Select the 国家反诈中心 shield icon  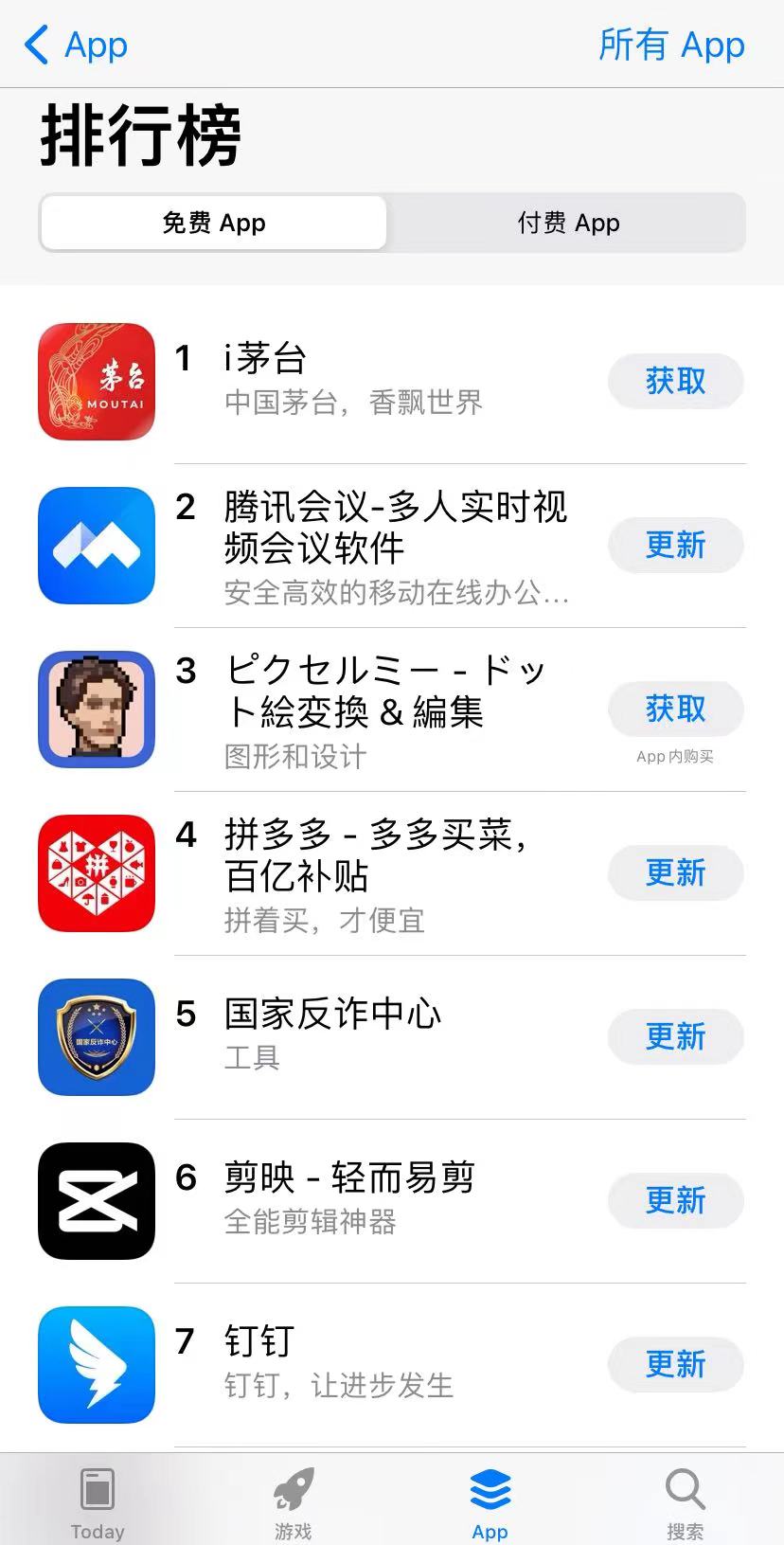[96, 1036]
